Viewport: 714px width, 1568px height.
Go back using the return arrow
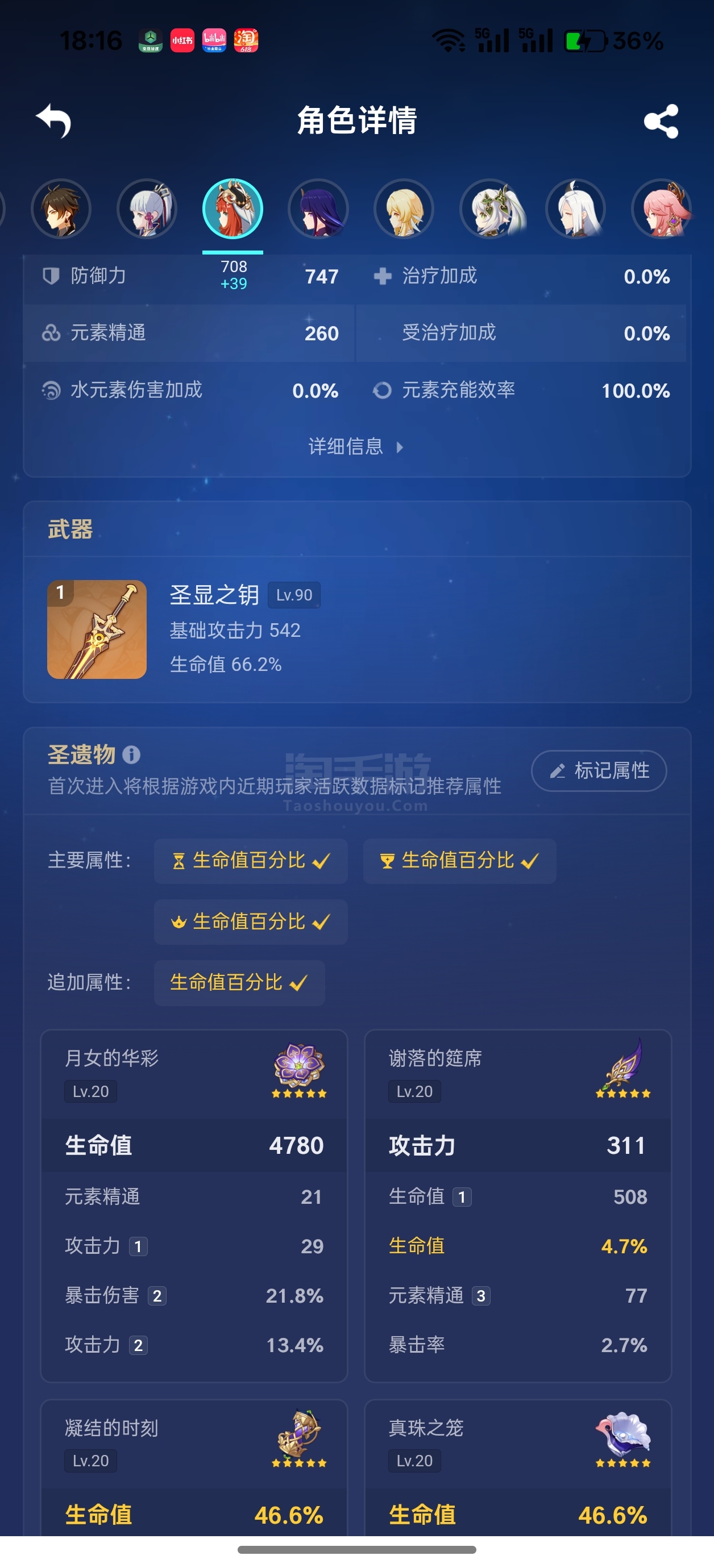tap(53, 120)
